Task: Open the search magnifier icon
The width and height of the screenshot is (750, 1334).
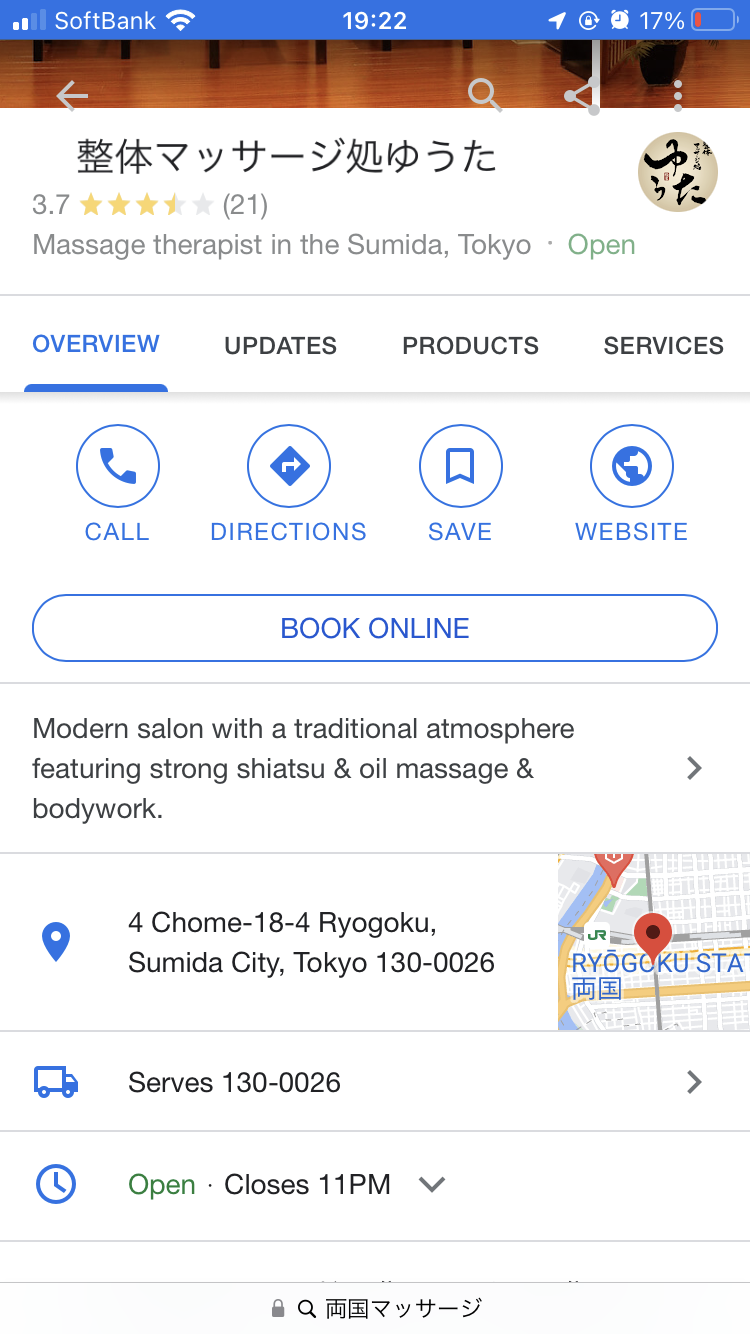Action: pyautogui.click(x=484, y=95)
